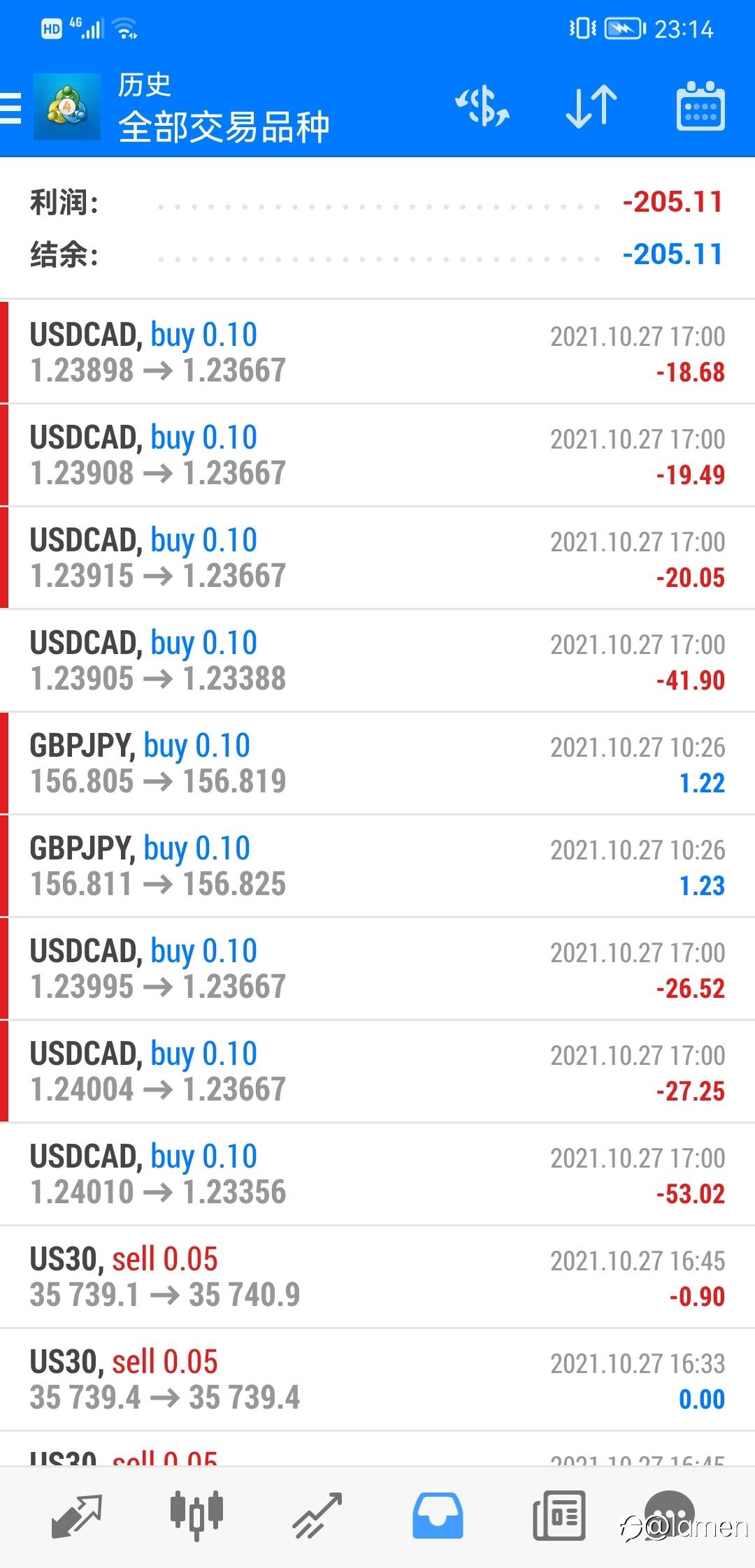Open the USDCAD trade with -18.68 loss

click(377, 352)
